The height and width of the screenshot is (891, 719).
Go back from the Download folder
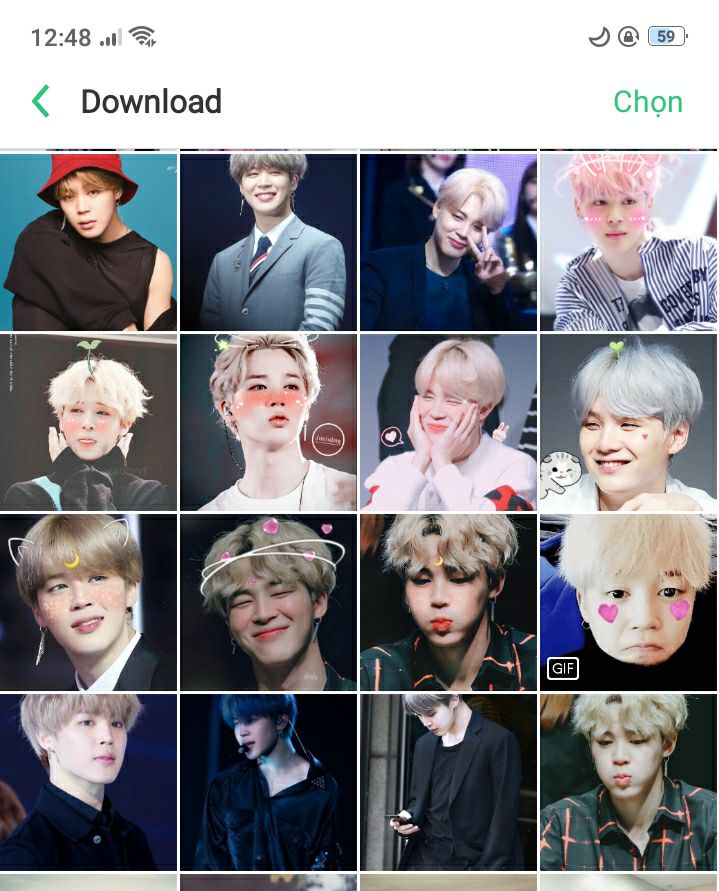pyautogui.click(x=41, y=101)
